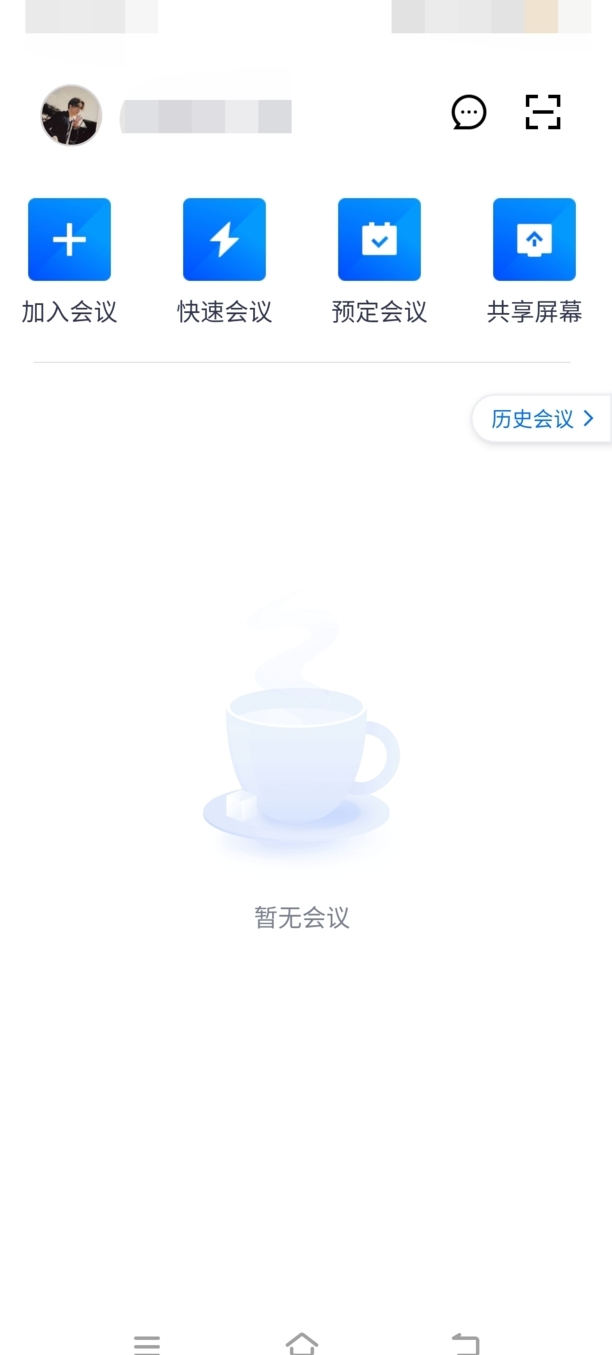The width and height of the screenshot is (612, 1355).
Task: Open the scan QR code icon
Action: pos(543,112)
